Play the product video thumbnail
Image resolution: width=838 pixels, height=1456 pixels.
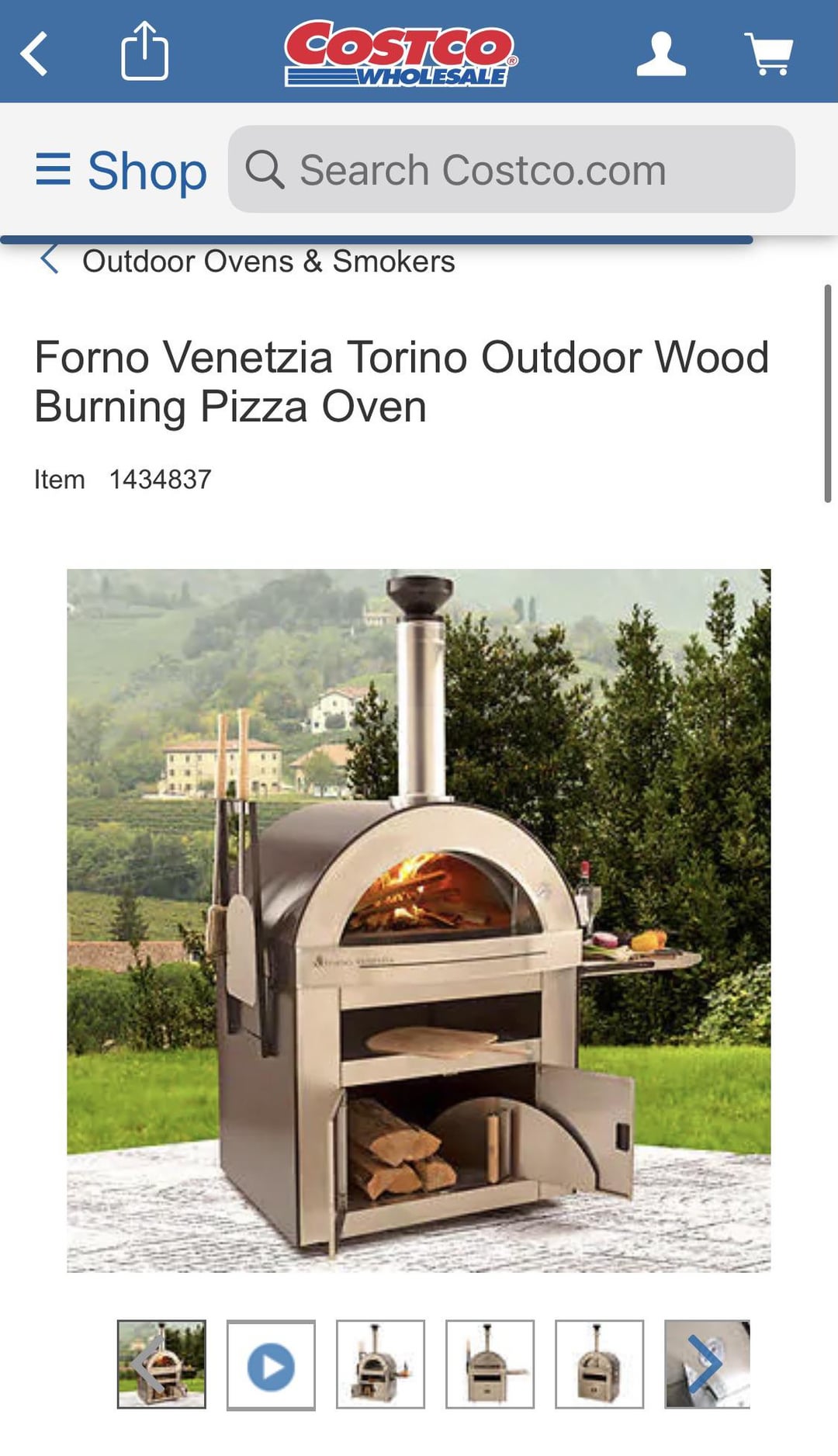(271, 1365)
